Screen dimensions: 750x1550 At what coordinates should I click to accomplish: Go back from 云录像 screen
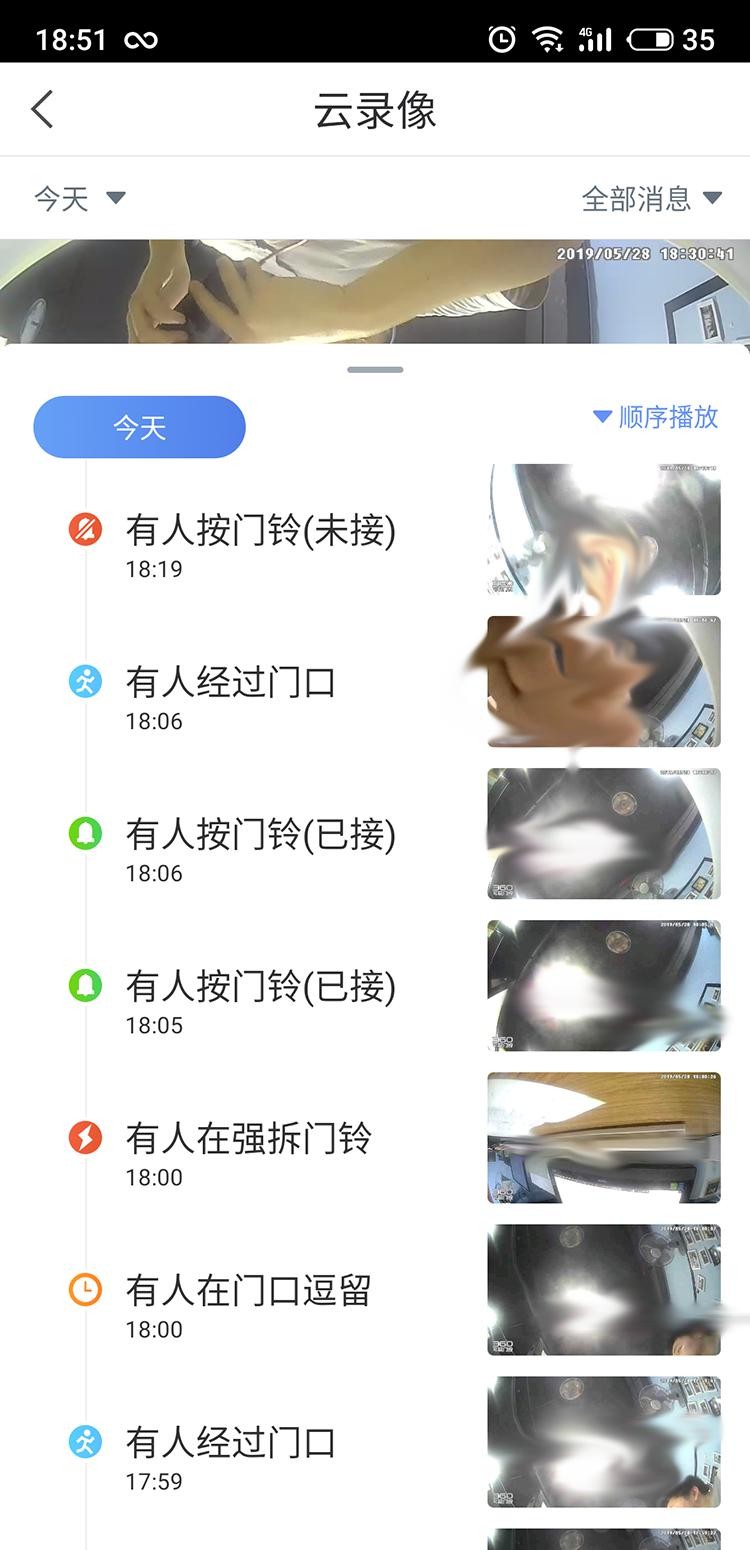42,110
